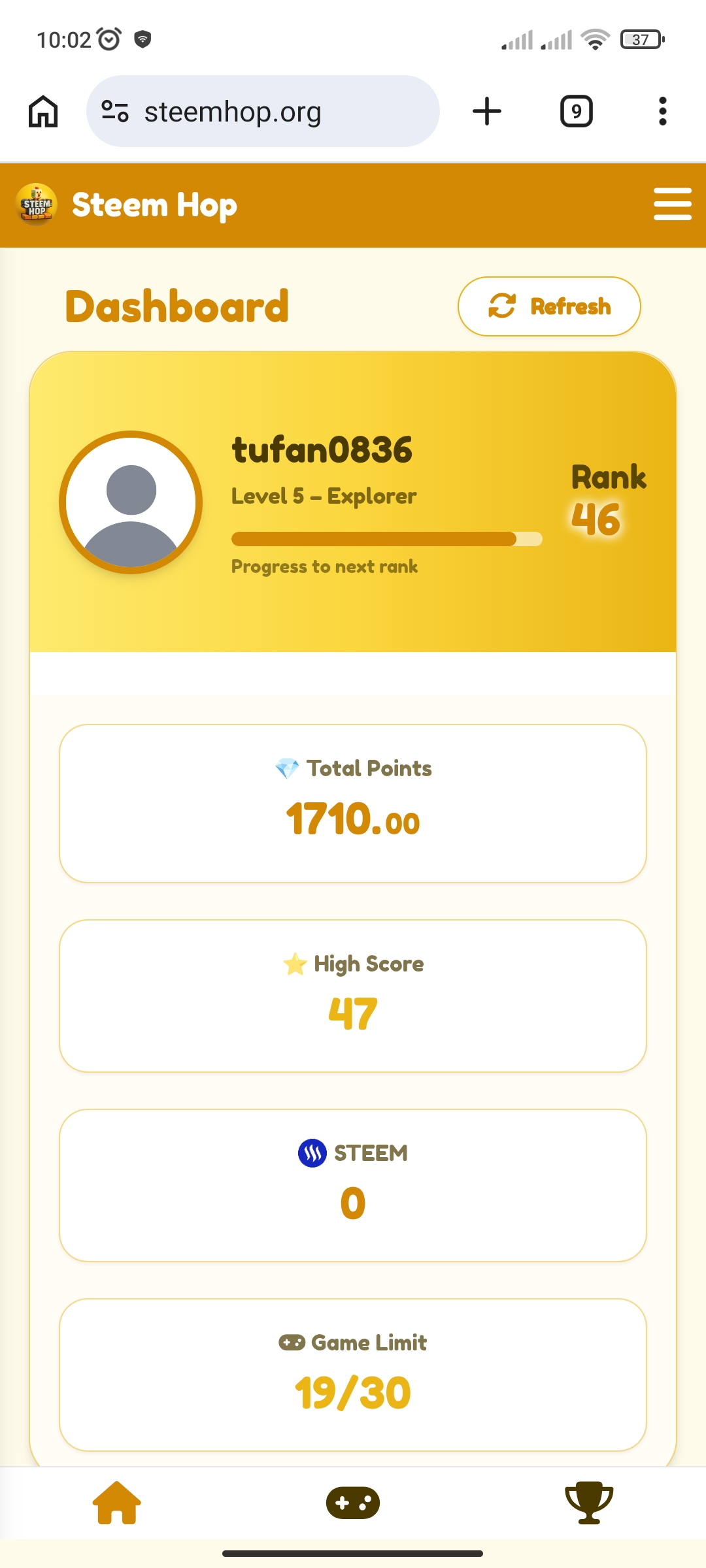Refresh the dashboard
Image resolution: width=706 pixels, height=1568 pixels.
549,306
